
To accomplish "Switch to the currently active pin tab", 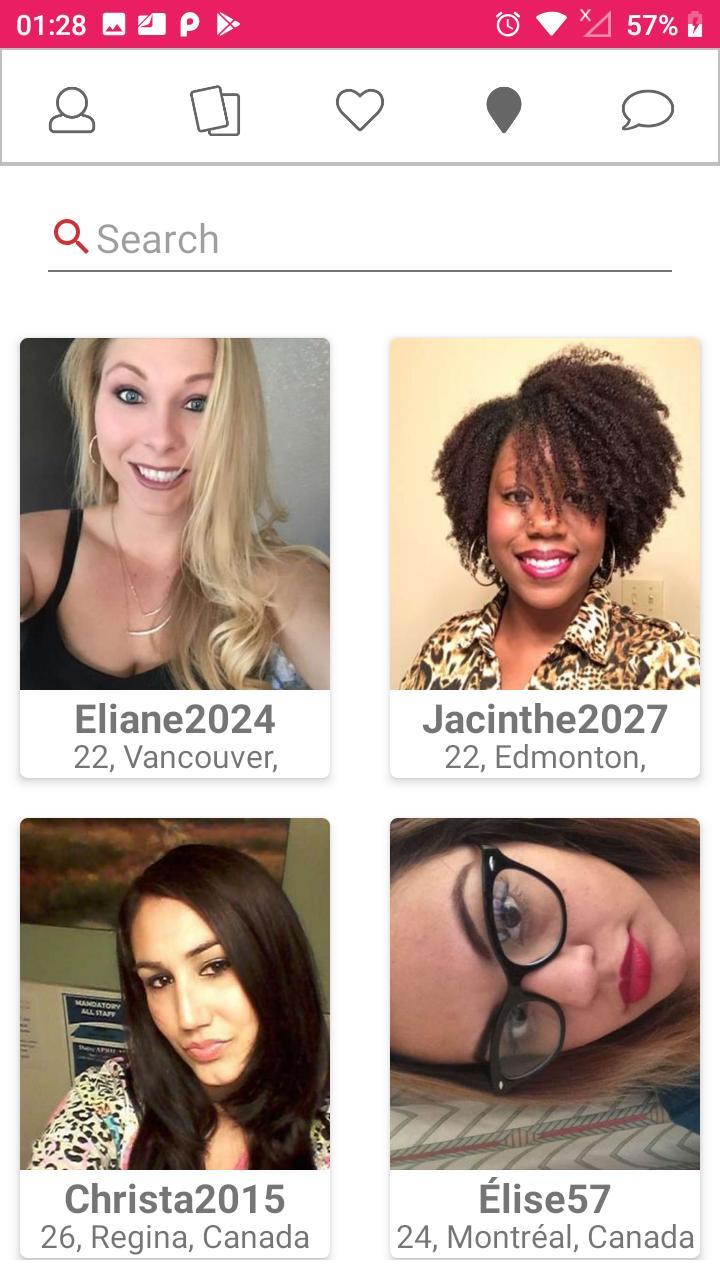I will (x=503, y=108).
